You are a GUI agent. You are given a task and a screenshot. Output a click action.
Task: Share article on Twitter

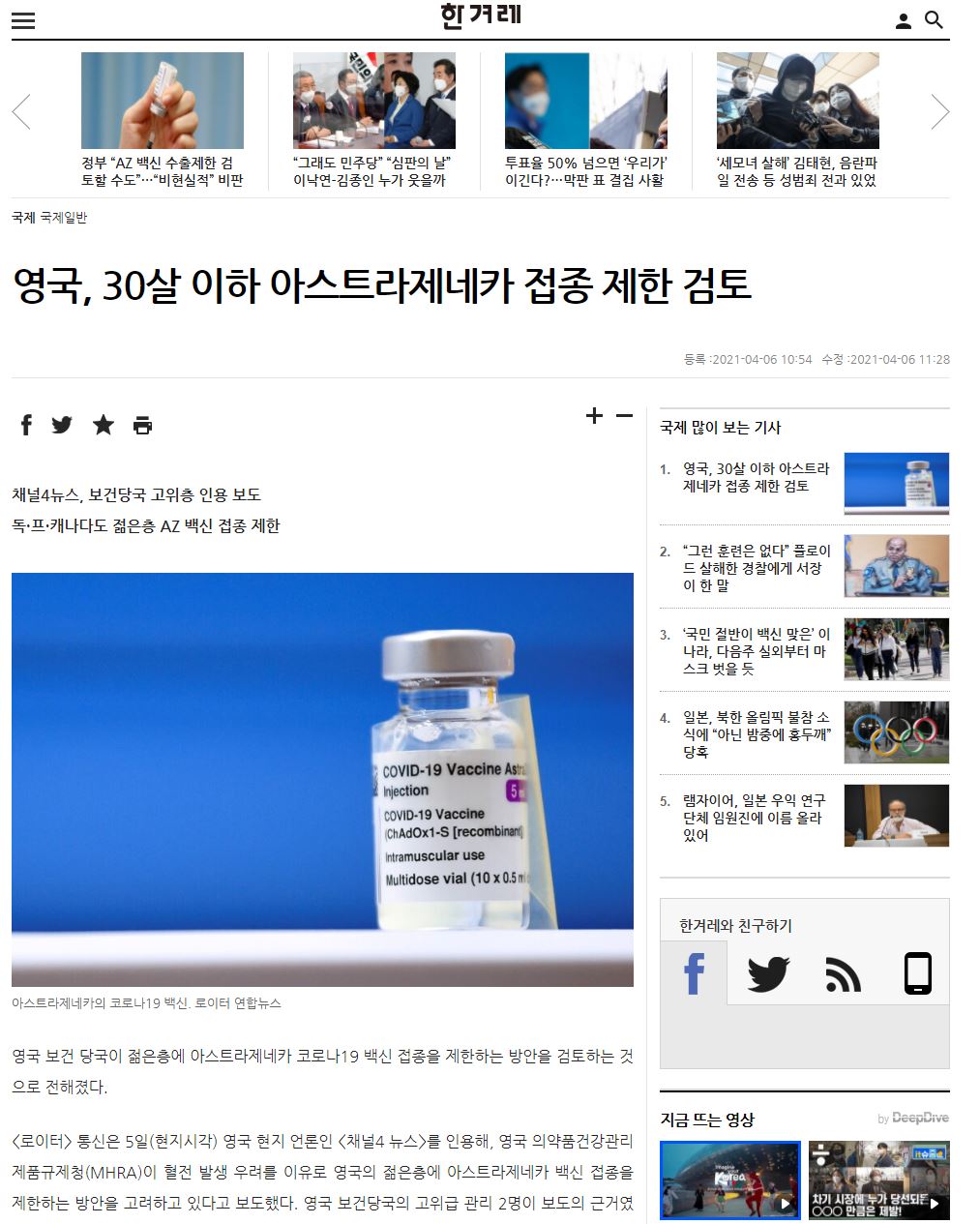[62, 425]
